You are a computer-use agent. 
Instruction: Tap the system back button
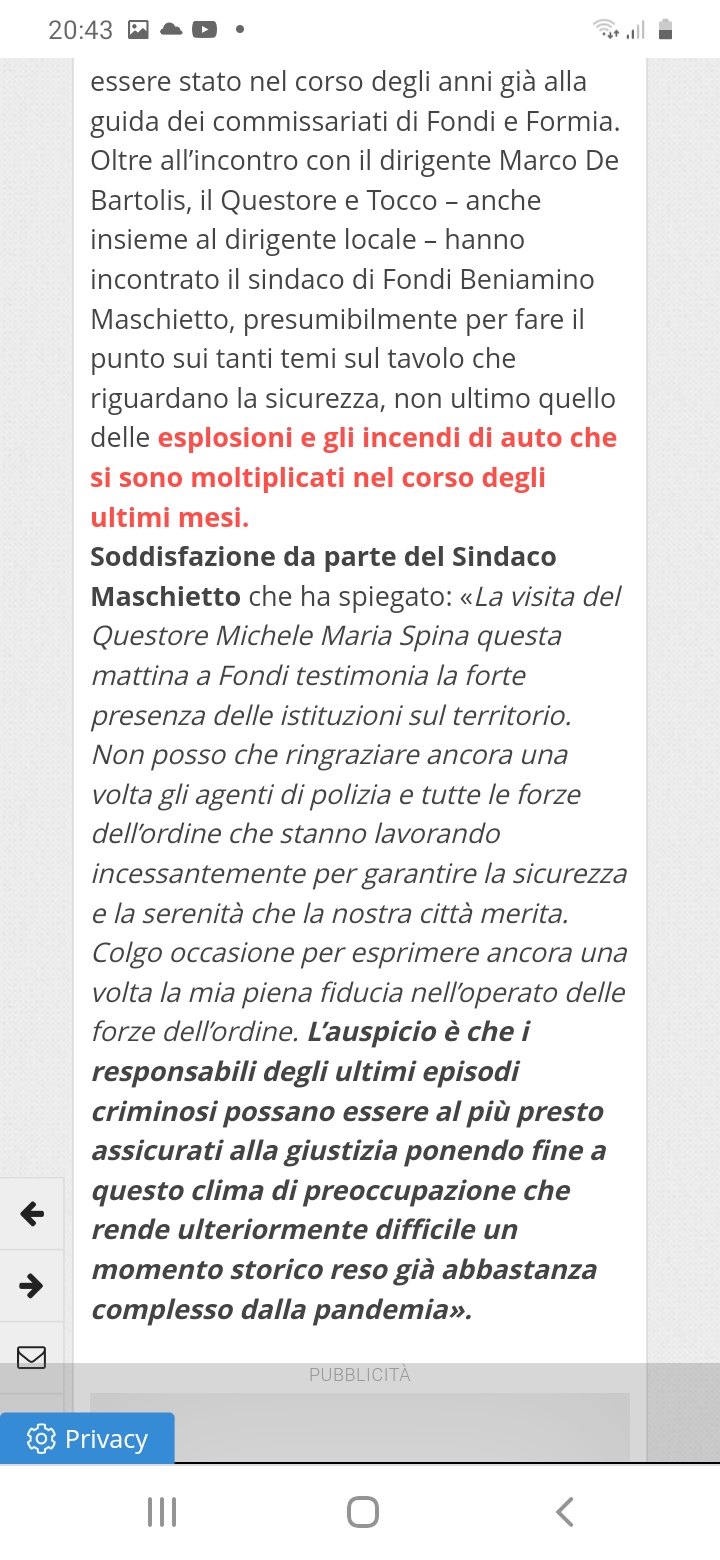(564, 1511)
